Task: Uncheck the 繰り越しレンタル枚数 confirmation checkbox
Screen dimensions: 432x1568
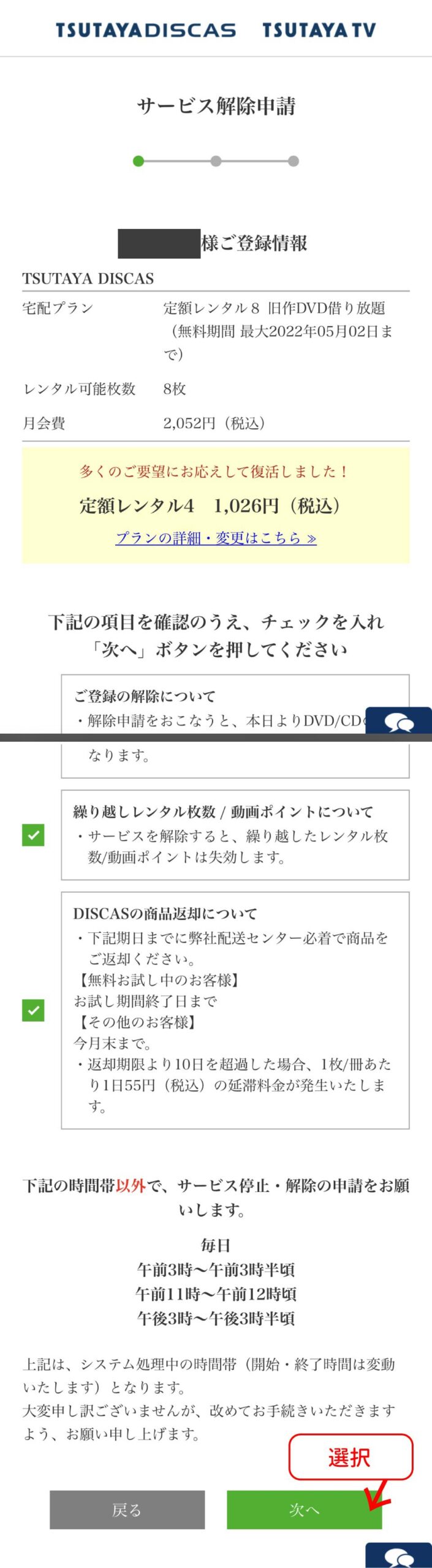Action: tap(33, 835)
